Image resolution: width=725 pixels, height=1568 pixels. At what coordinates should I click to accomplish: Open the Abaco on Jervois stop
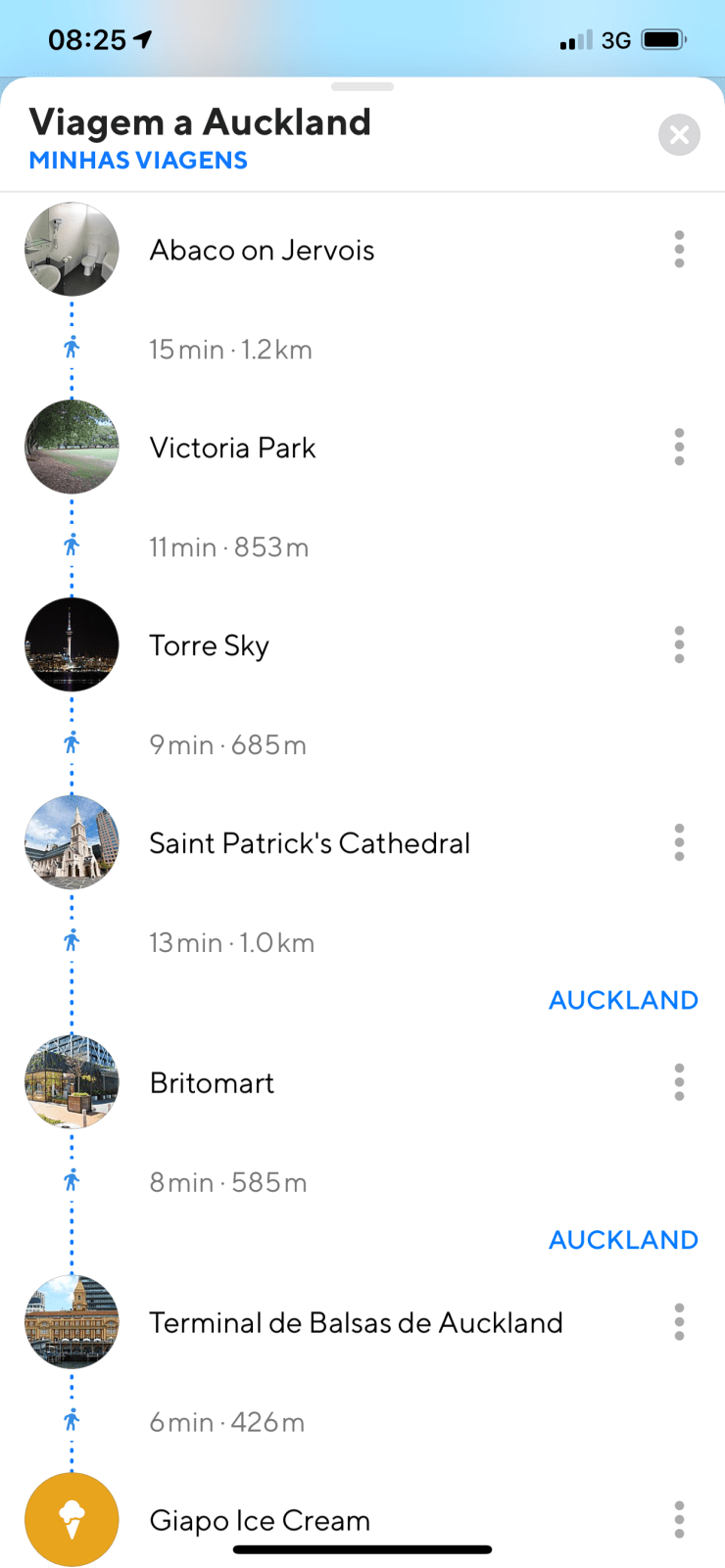click(262, 251)
